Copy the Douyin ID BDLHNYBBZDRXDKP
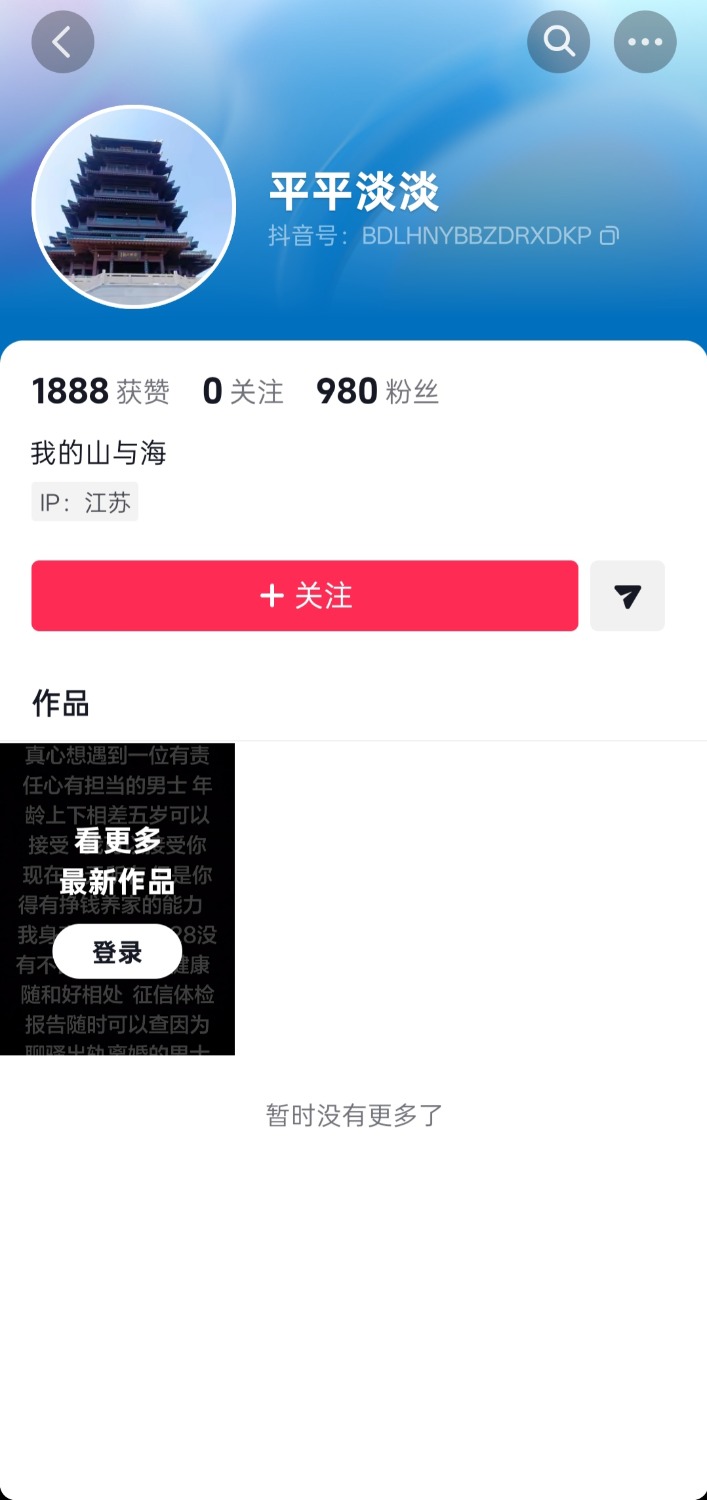 coord(609,236)
